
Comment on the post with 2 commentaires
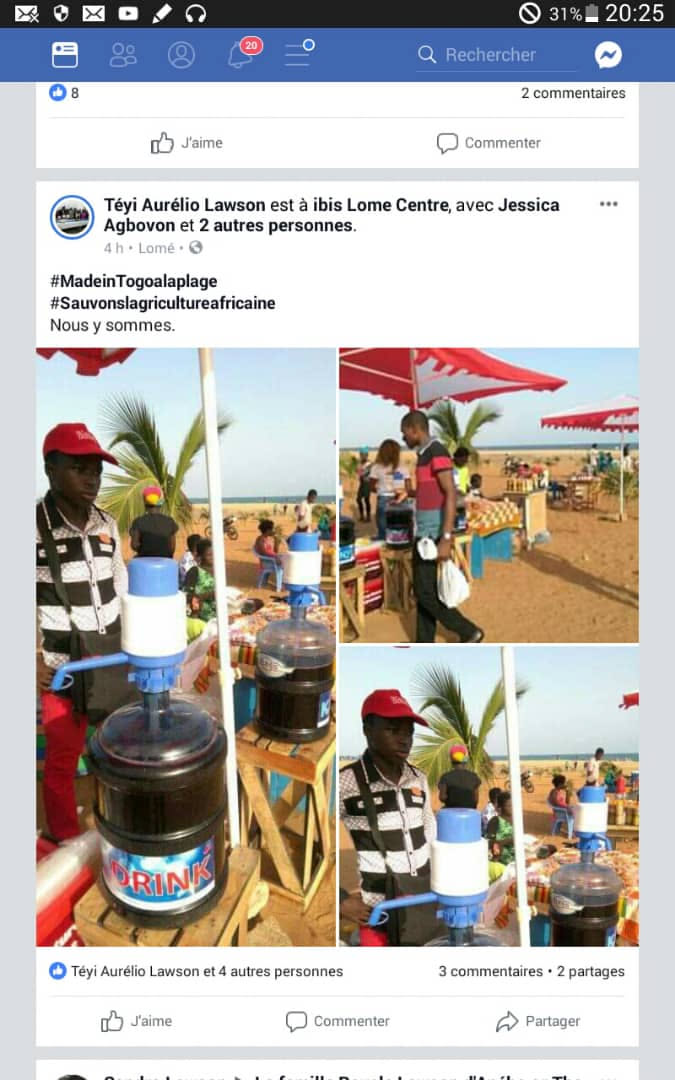click(x=488, y=143)
